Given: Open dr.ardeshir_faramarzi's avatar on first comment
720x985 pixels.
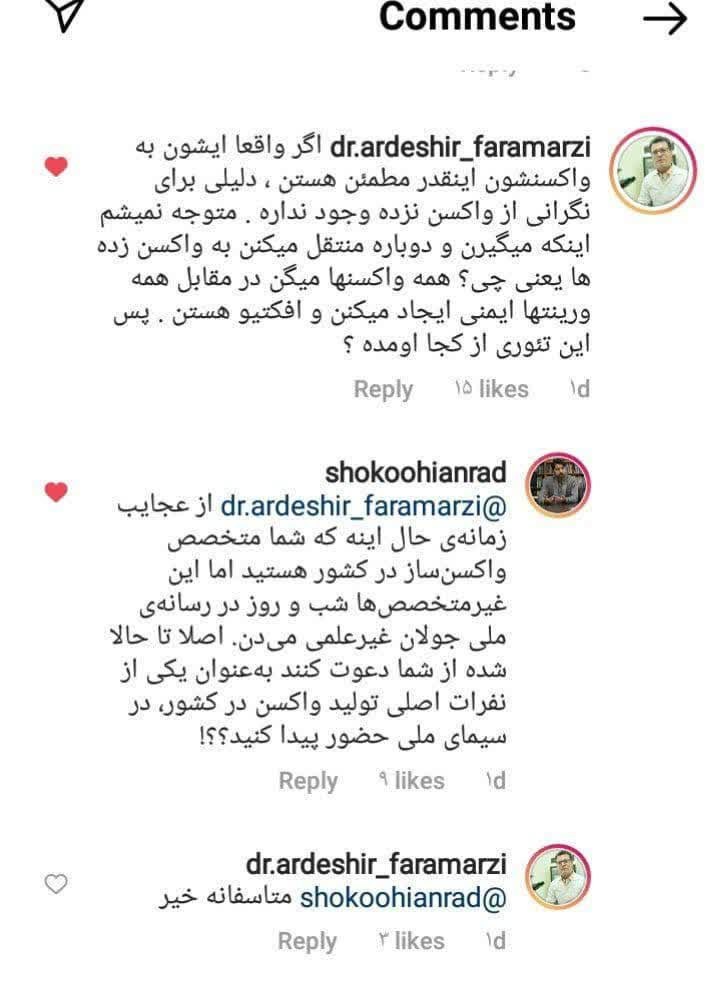Looking at the screenshot, I should coord(655,170).
